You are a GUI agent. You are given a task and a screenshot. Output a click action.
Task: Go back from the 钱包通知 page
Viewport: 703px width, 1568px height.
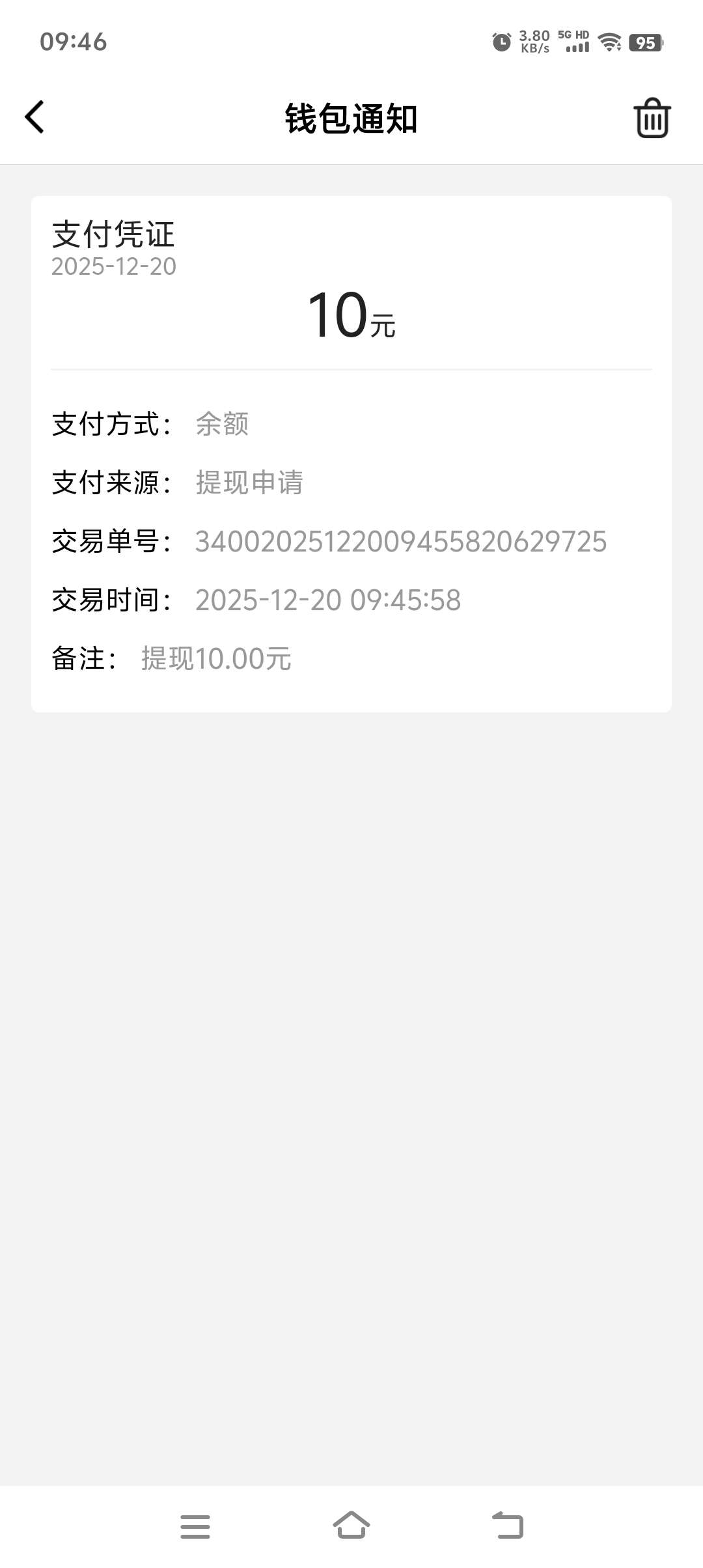click(x=34, y=117)
